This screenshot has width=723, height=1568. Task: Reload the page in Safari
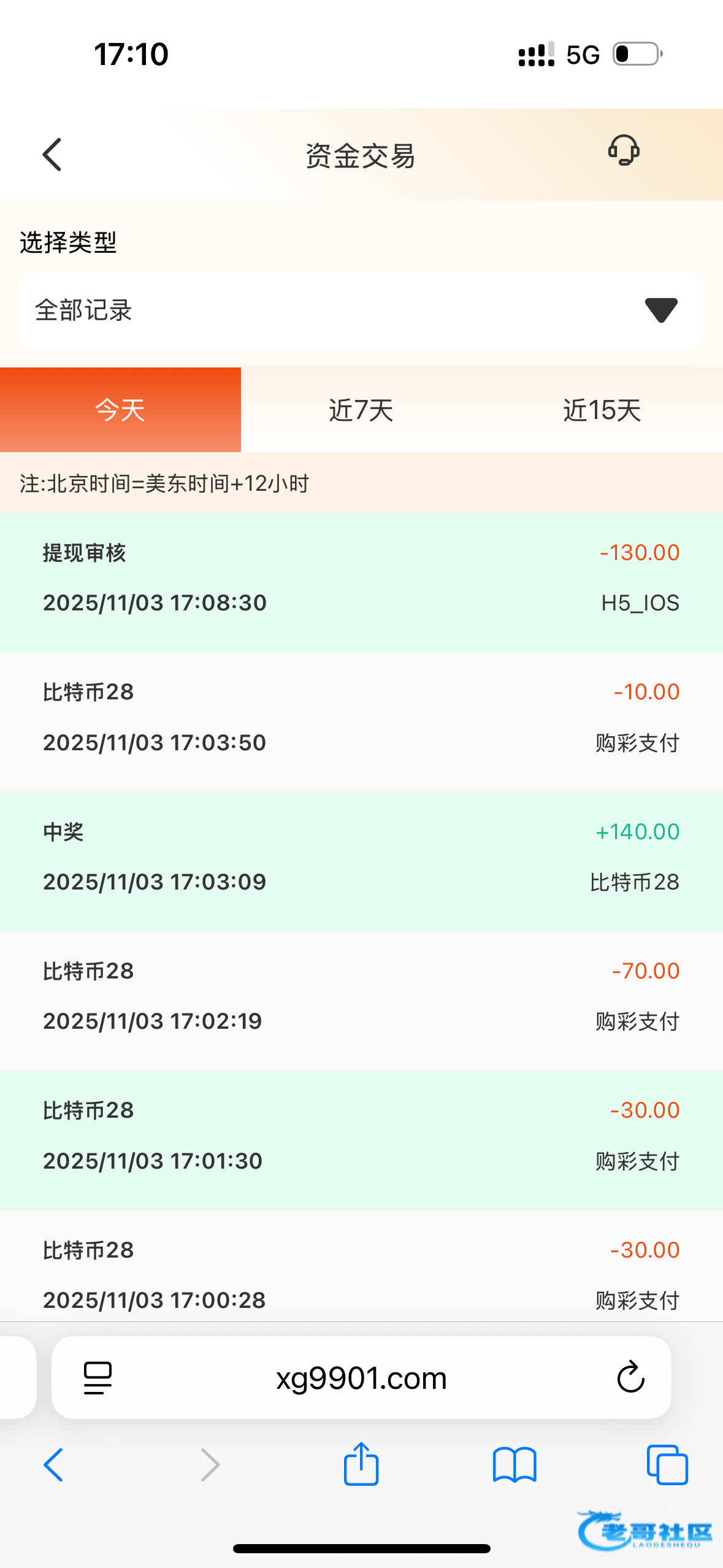pyautogui.click(x=630, y=1377)
